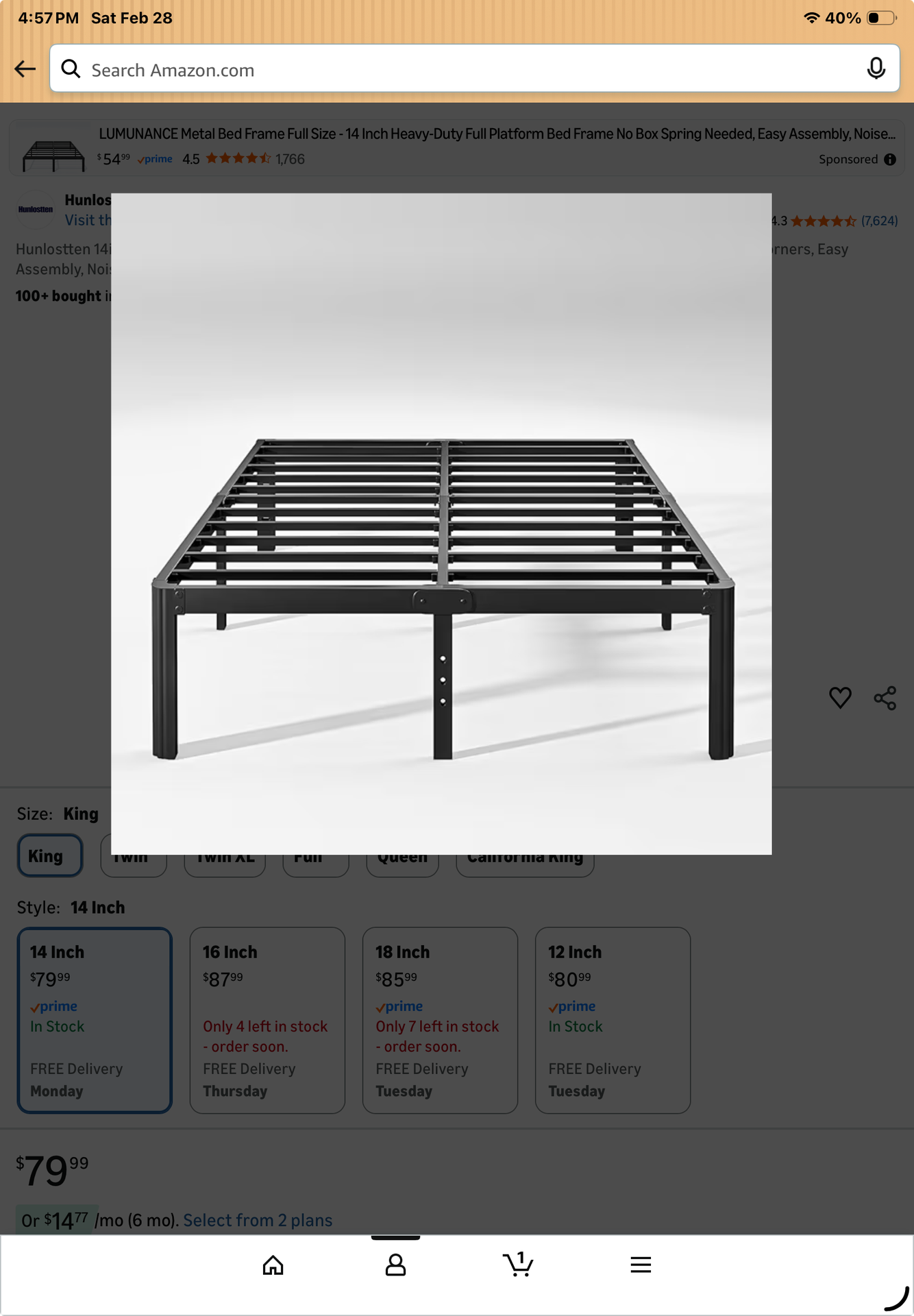Screen dimensions: 914x1316
Task: Open the Select from 2 plans link
Action: (x=258, y=1221)
